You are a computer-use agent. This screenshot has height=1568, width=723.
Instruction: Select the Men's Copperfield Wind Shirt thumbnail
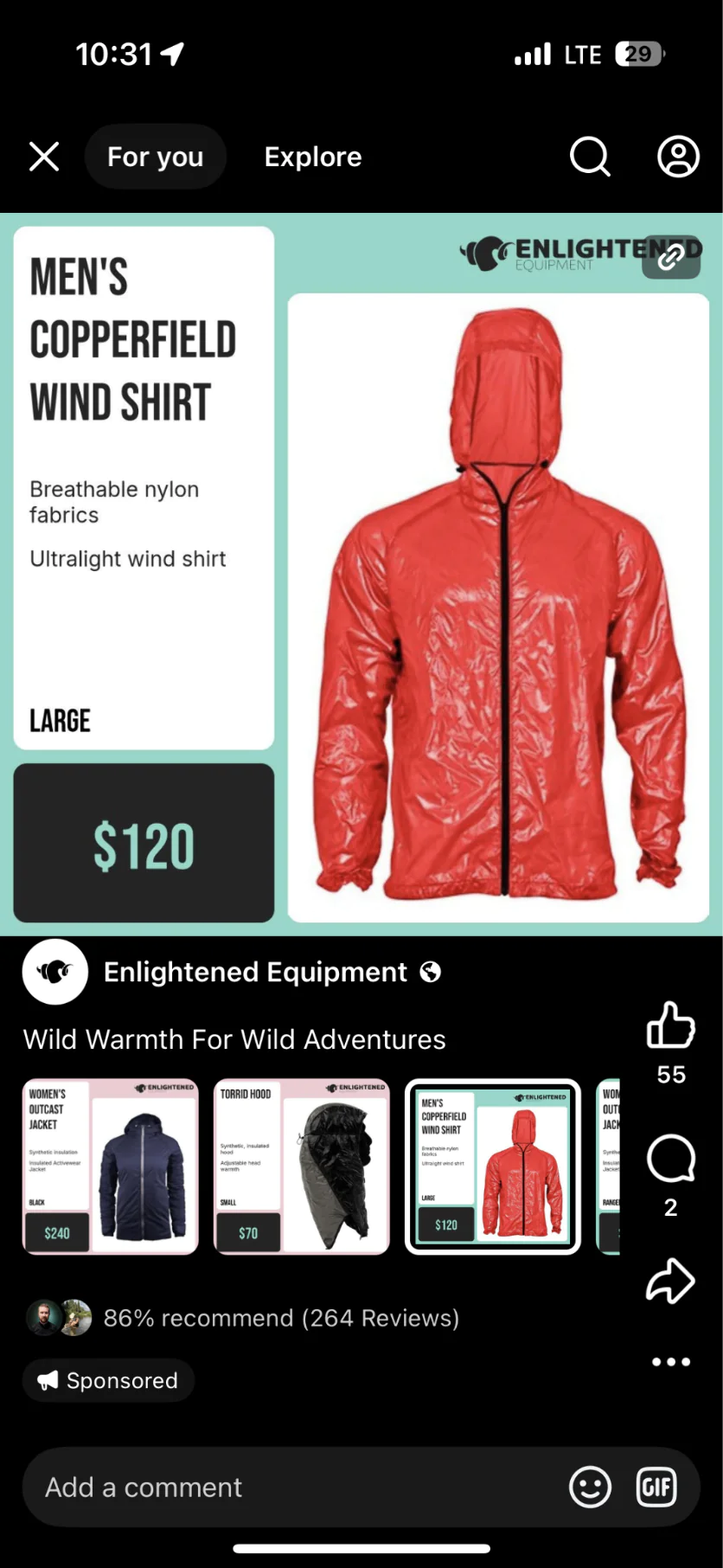493,1166
